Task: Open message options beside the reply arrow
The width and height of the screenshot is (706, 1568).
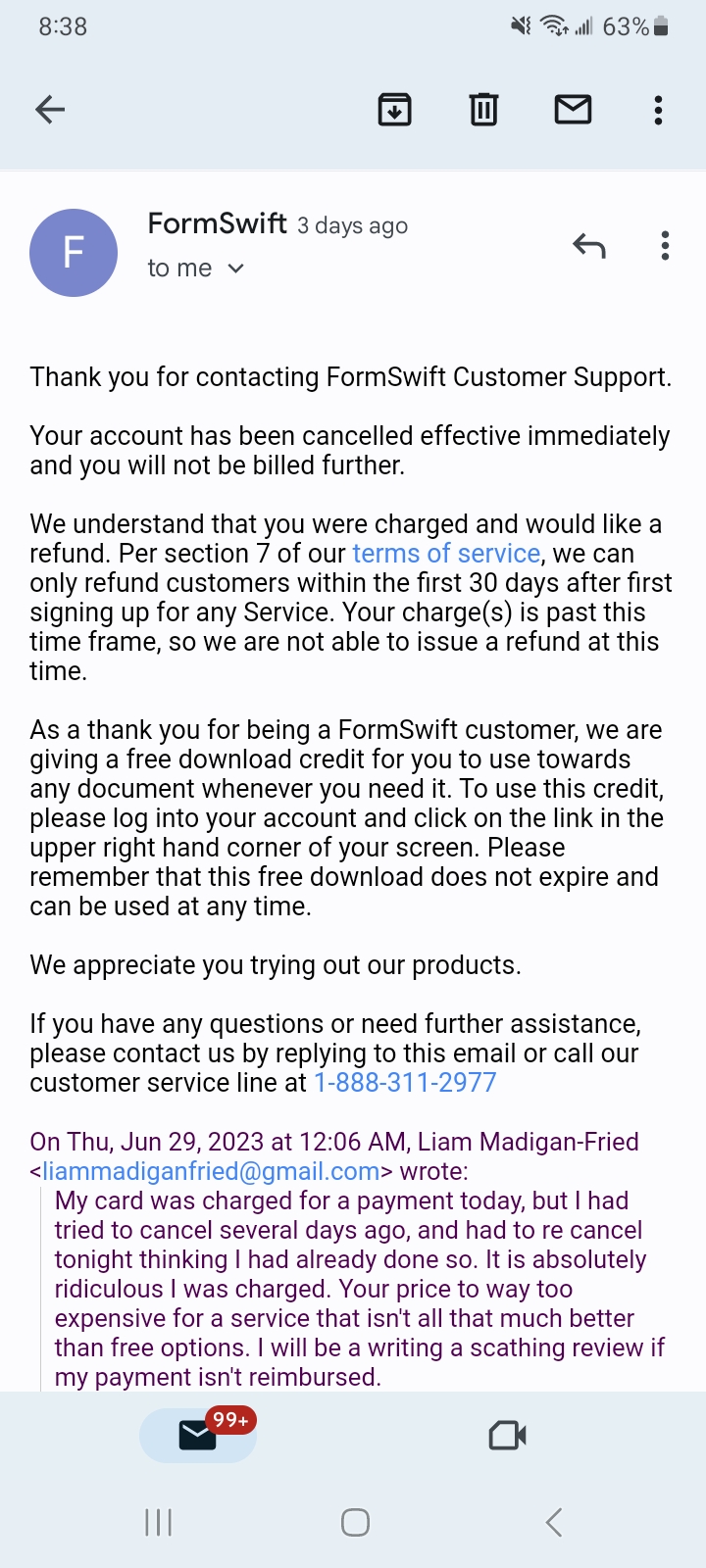Action: [665, 246]
